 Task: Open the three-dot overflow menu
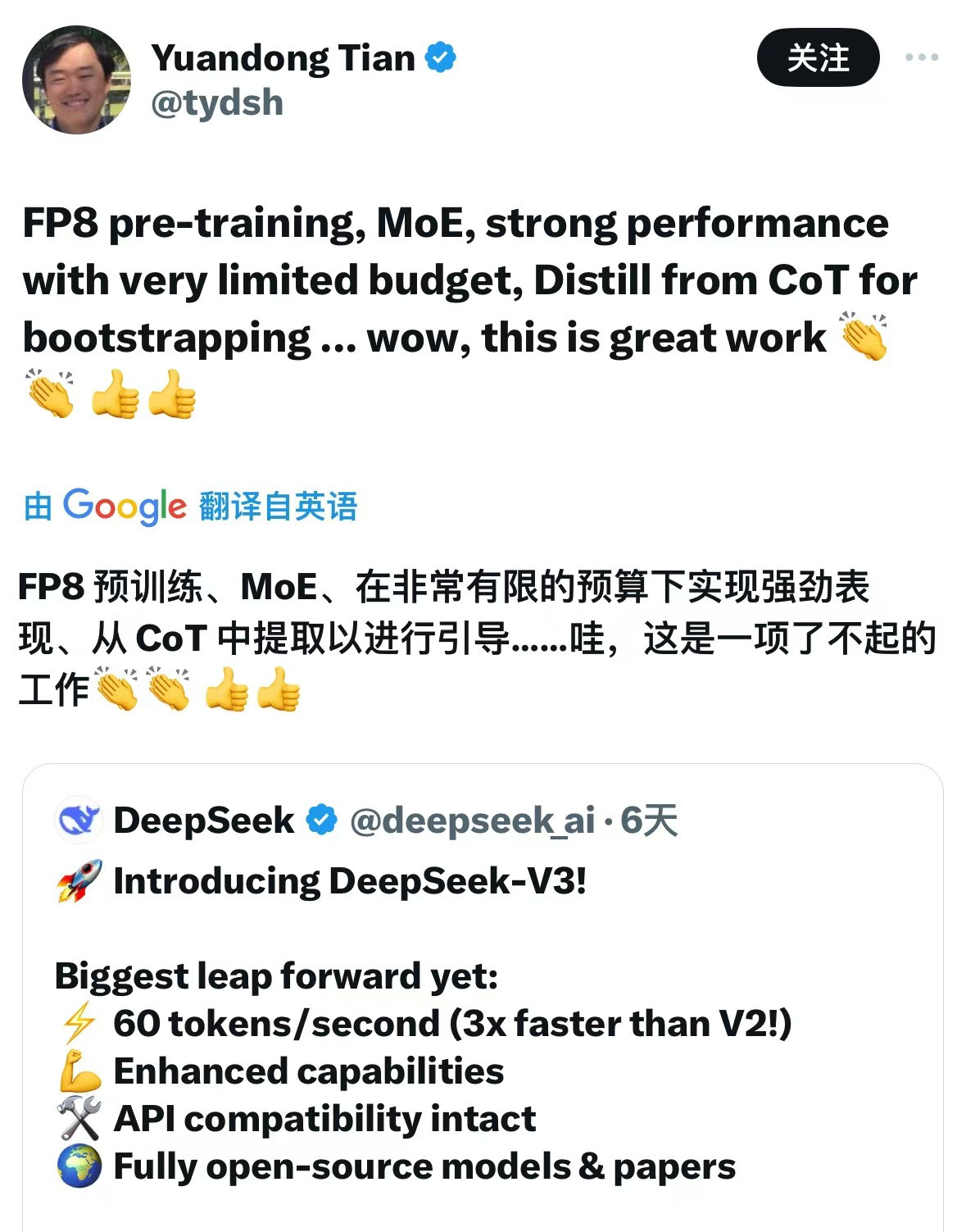(x=921, y=57)
